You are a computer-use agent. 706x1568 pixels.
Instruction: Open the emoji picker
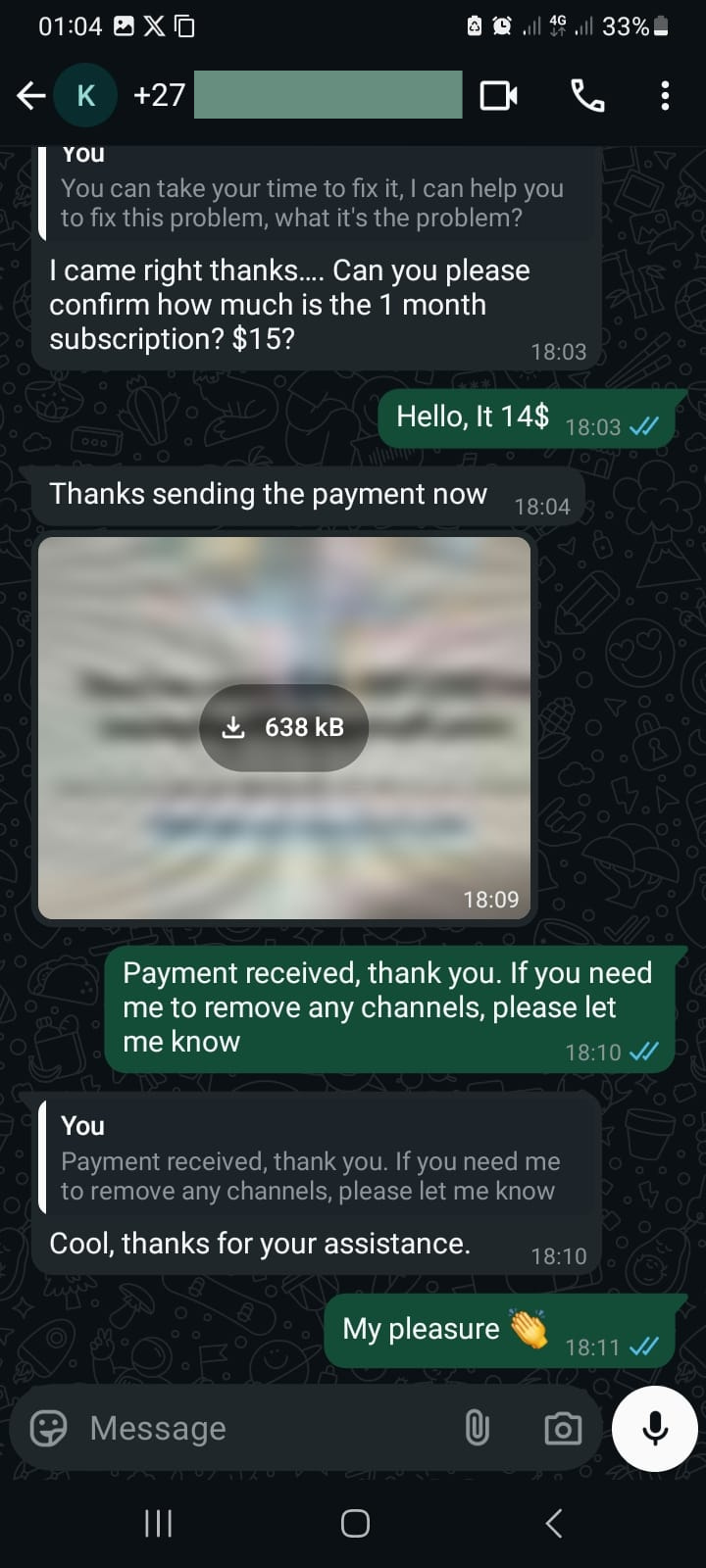pos(49,1428)
